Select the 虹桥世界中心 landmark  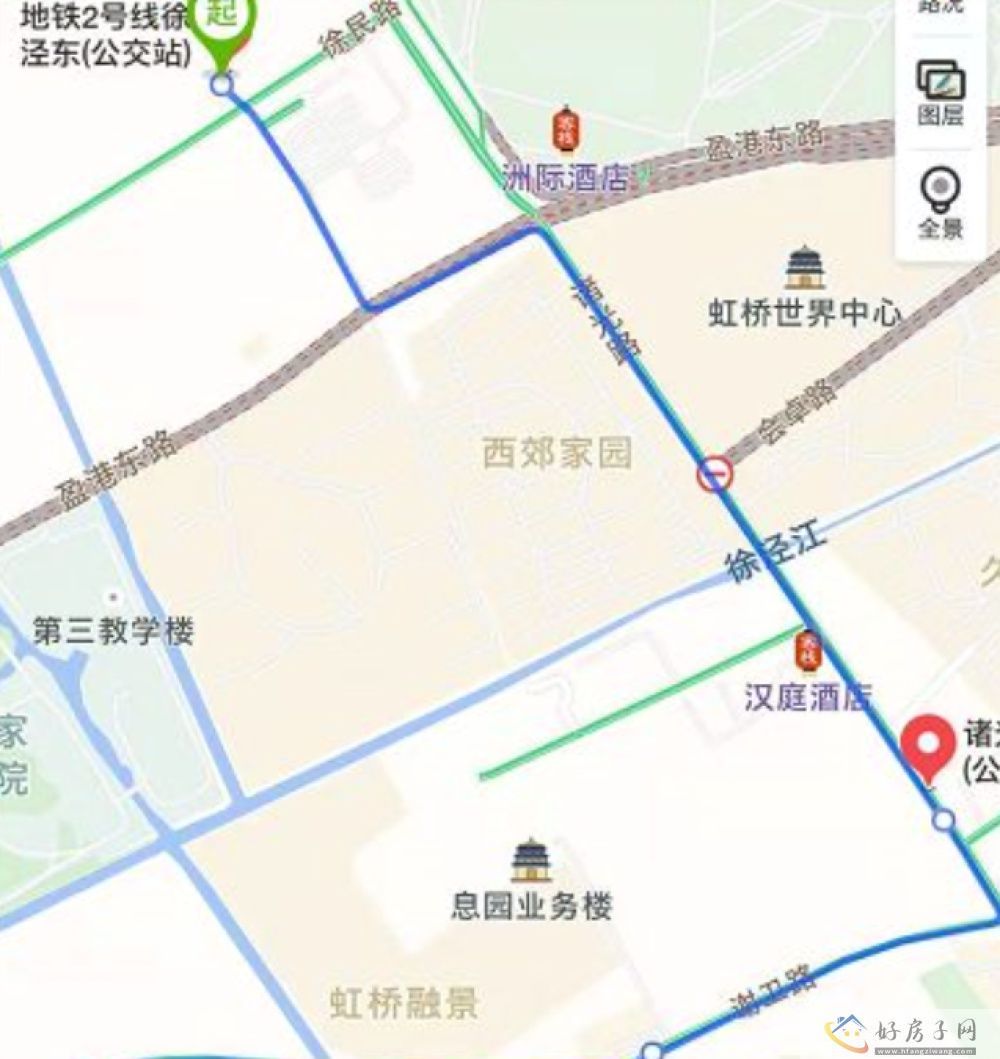pyautogui.click(x=804, y=268)
